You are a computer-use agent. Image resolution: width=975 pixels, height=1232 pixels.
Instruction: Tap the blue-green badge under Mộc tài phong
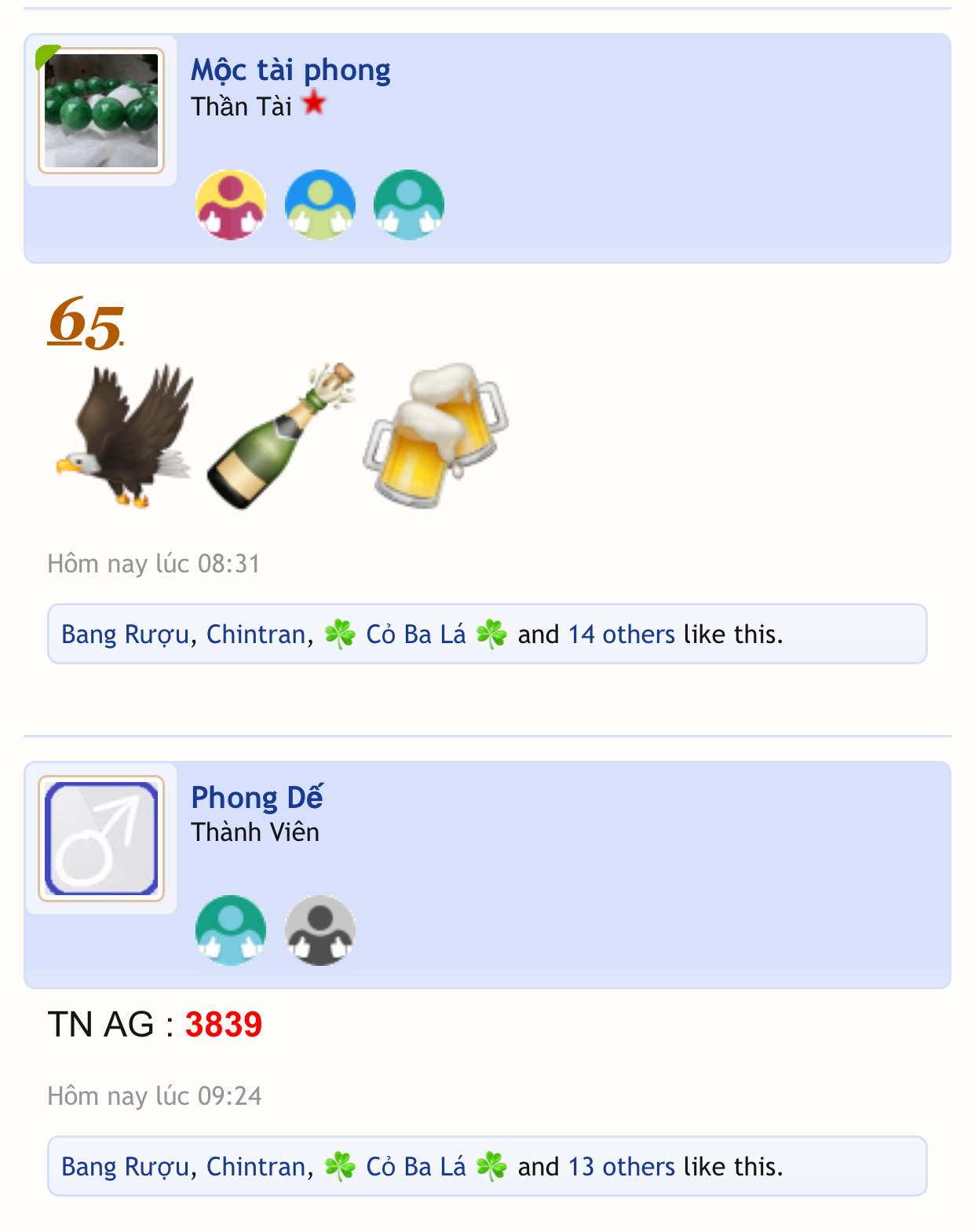click(x=320, y=205)
